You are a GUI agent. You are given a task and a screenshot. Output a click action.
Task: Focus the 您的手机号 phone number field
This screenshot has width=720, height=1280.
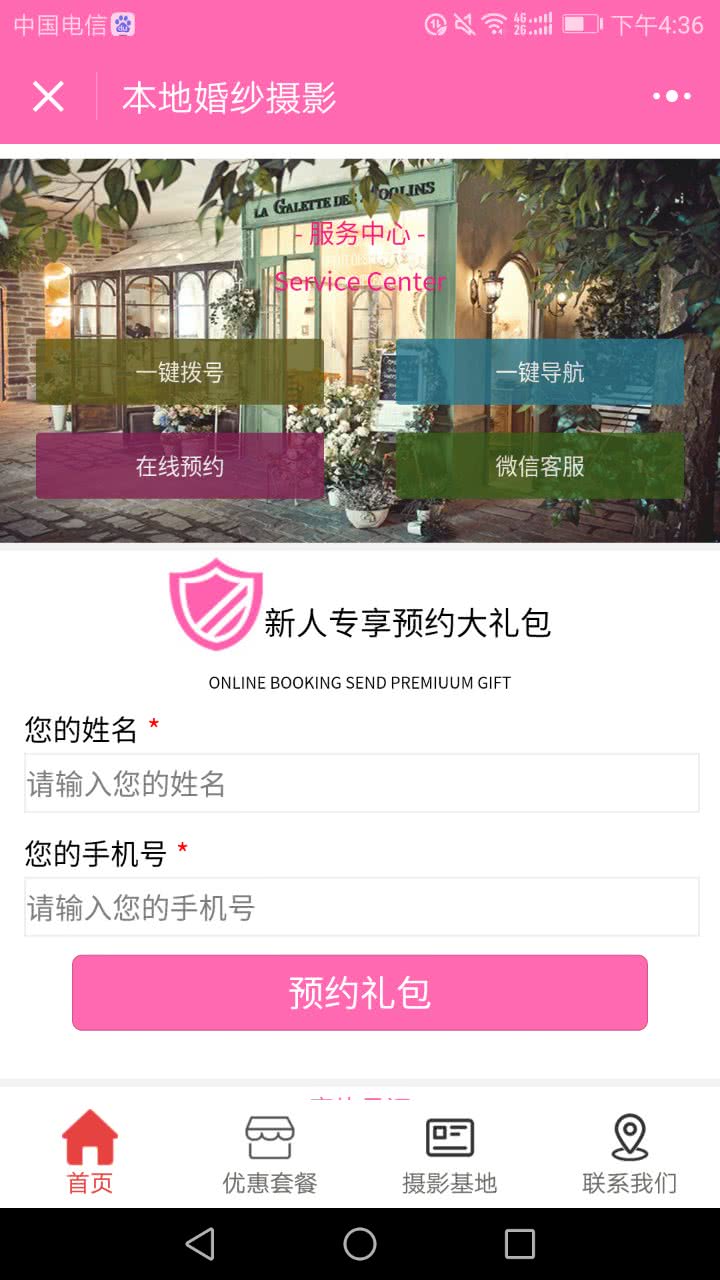pyautogui.click(x=361, y=907)
